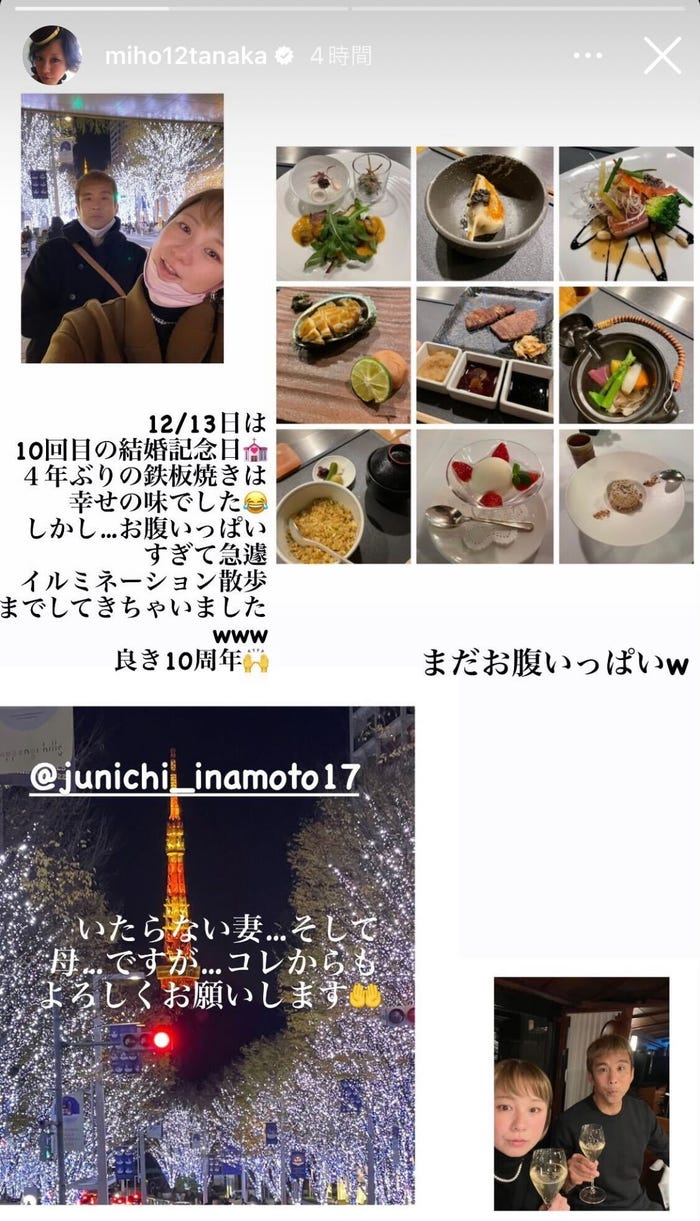Open the @junichi_inamoto17 mention
Image resolution: width=700 pixels, height=1221 pixels.
194,777
